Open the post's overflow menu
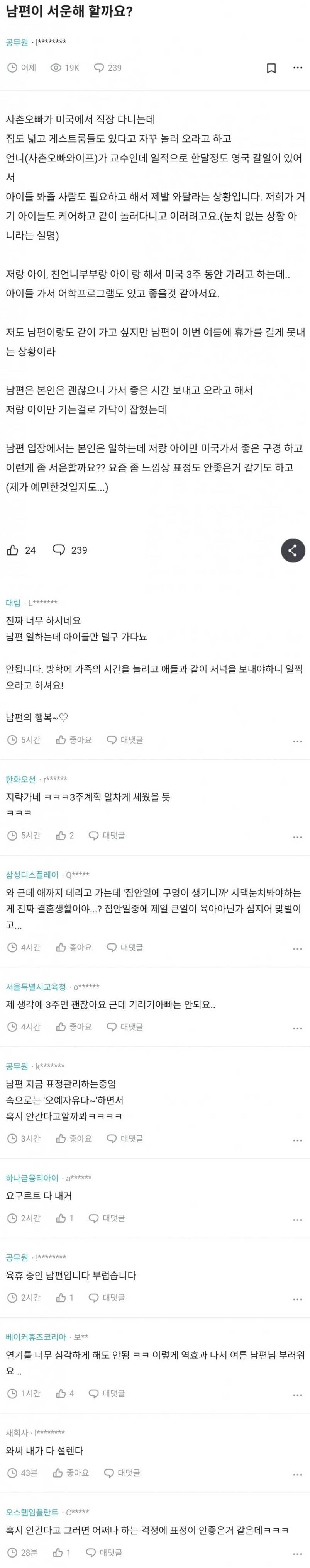 coord(297,68)
